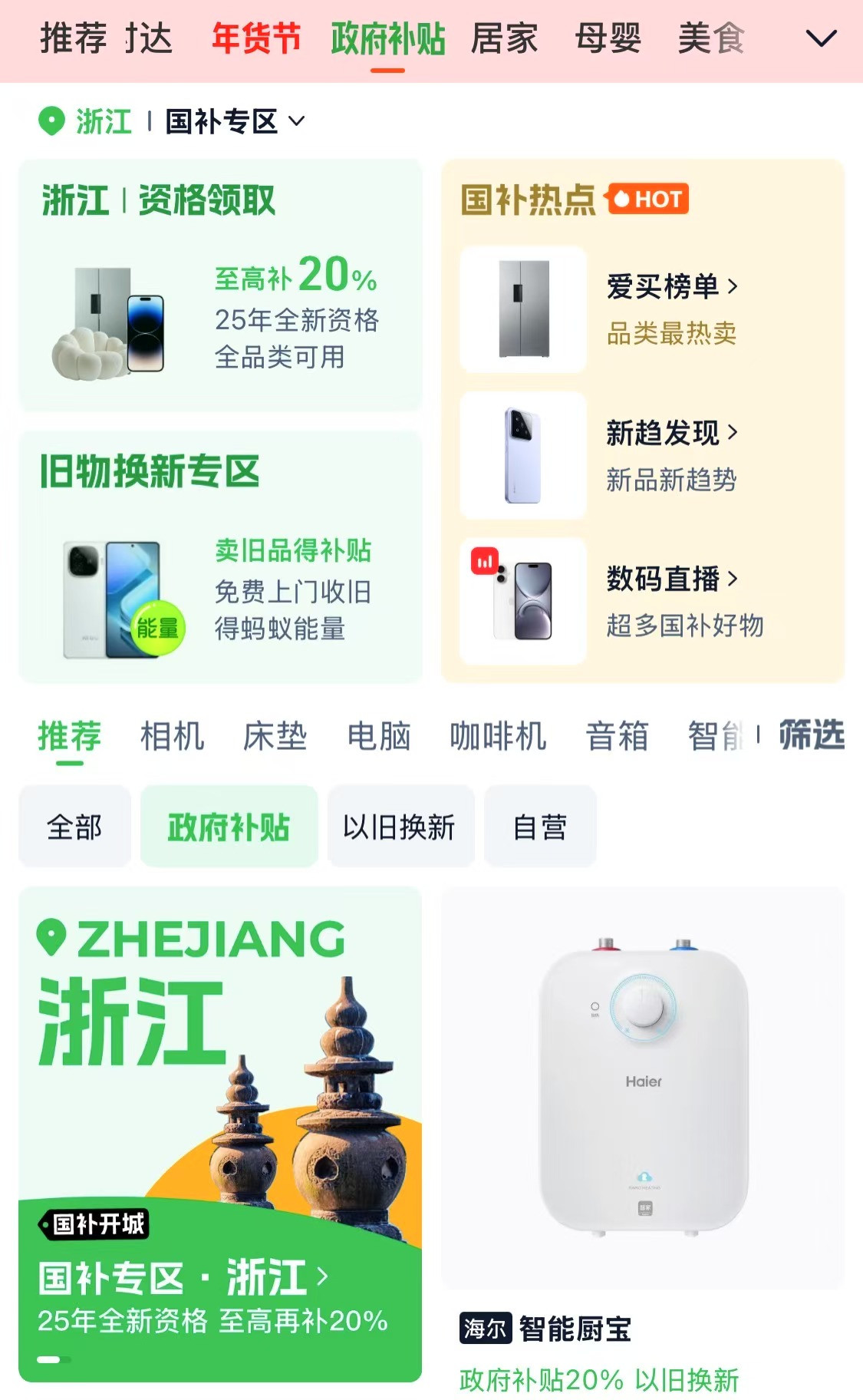Select the 以旧换新 filter chip
The image size is (863, 1400).
point(400,827)
